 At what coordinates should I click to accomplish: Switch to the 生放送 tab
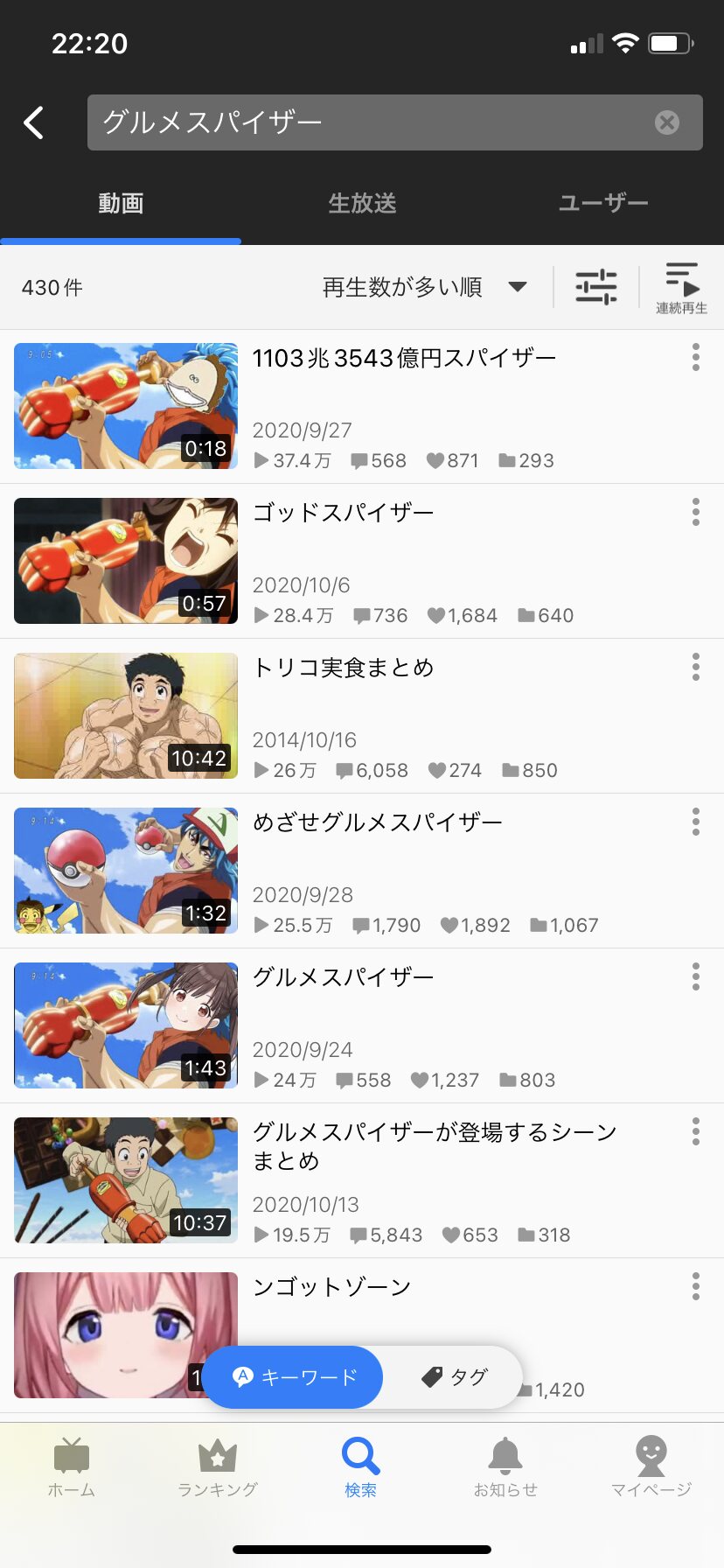pyautogui.click(x=362, y=204)
